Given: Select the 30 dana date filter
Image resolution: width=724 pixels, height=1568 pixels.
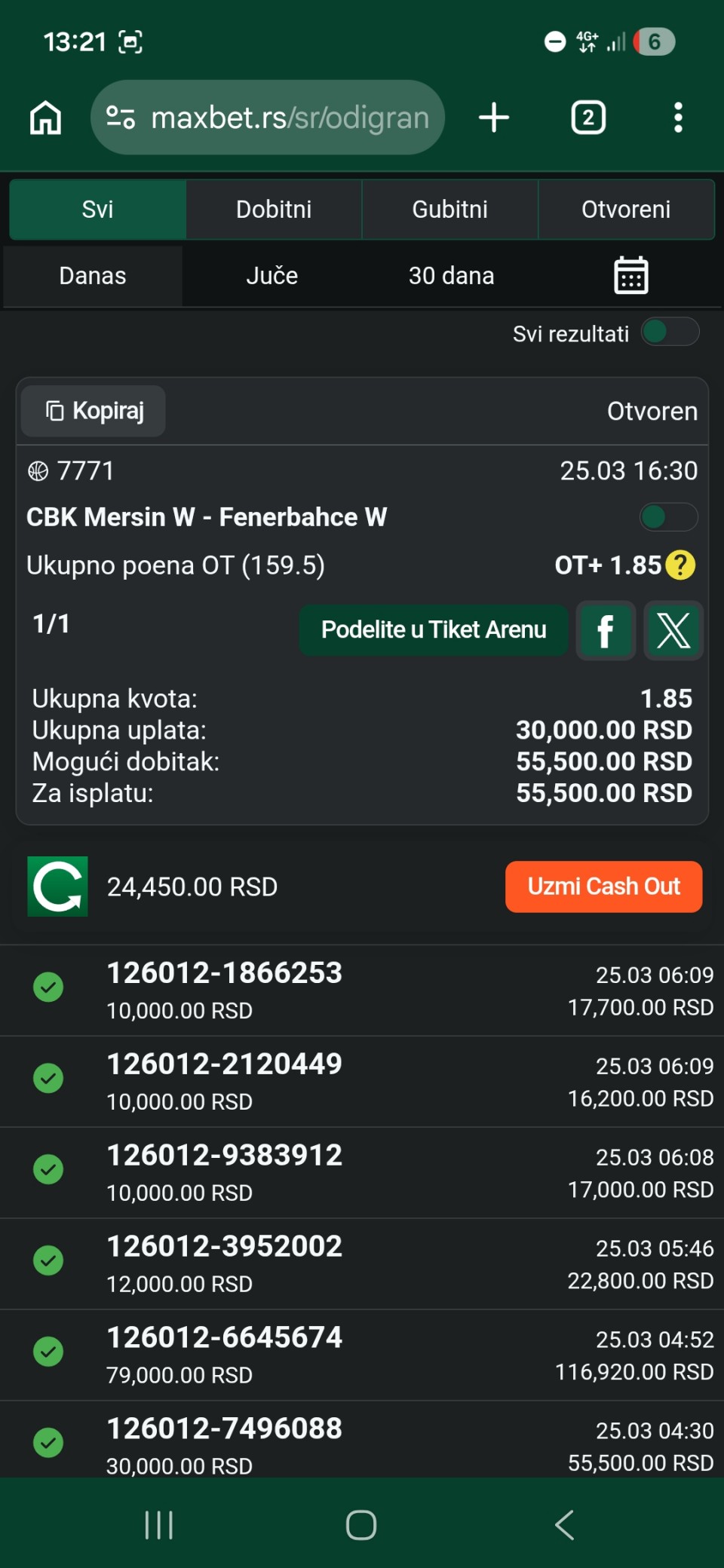Looking at the screenshot, I should [451, 276].
